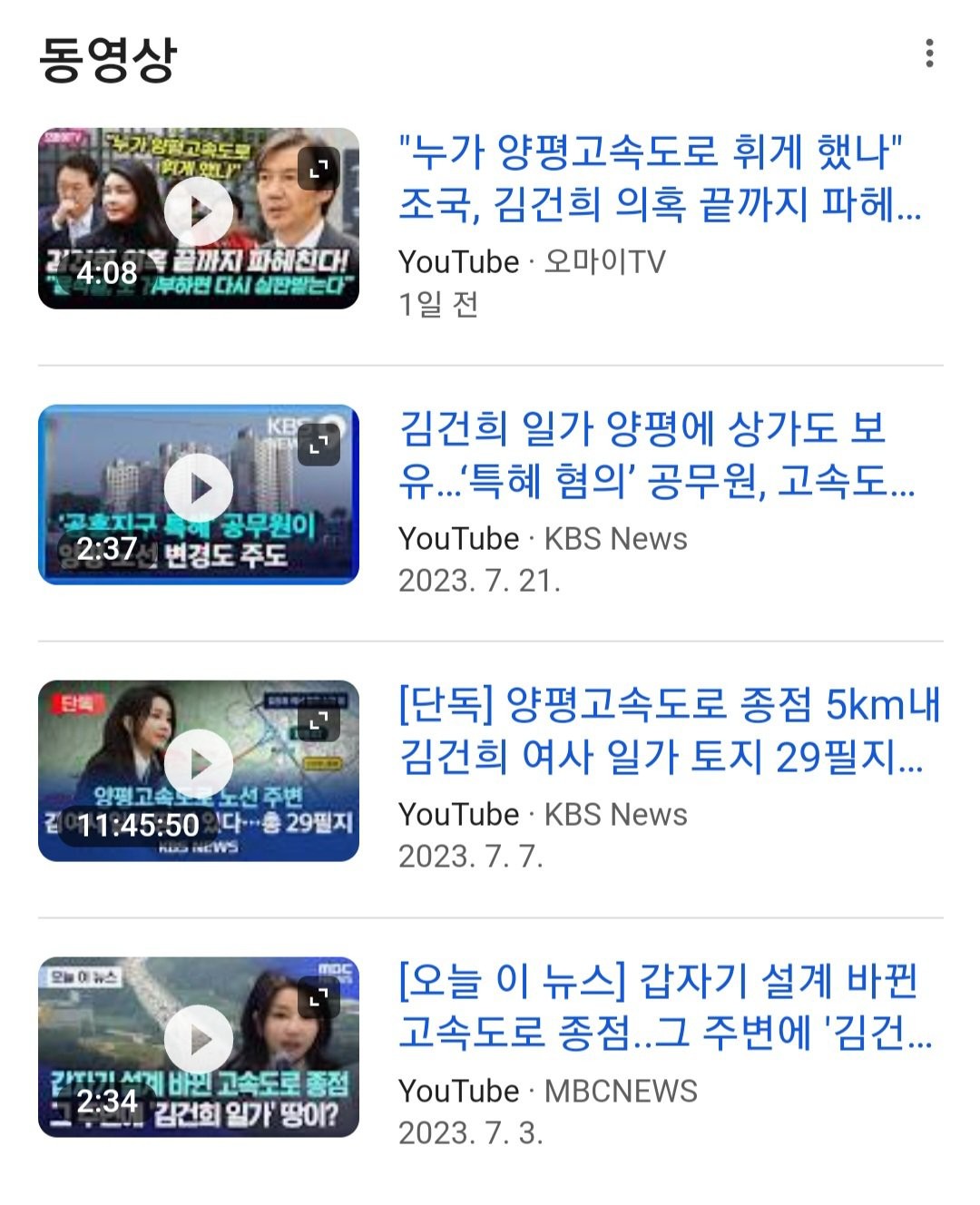Play the 11:45:50 KBS News video thumbnail
Viewport: 980px width, 1205px height.
(x=199, y=765)
